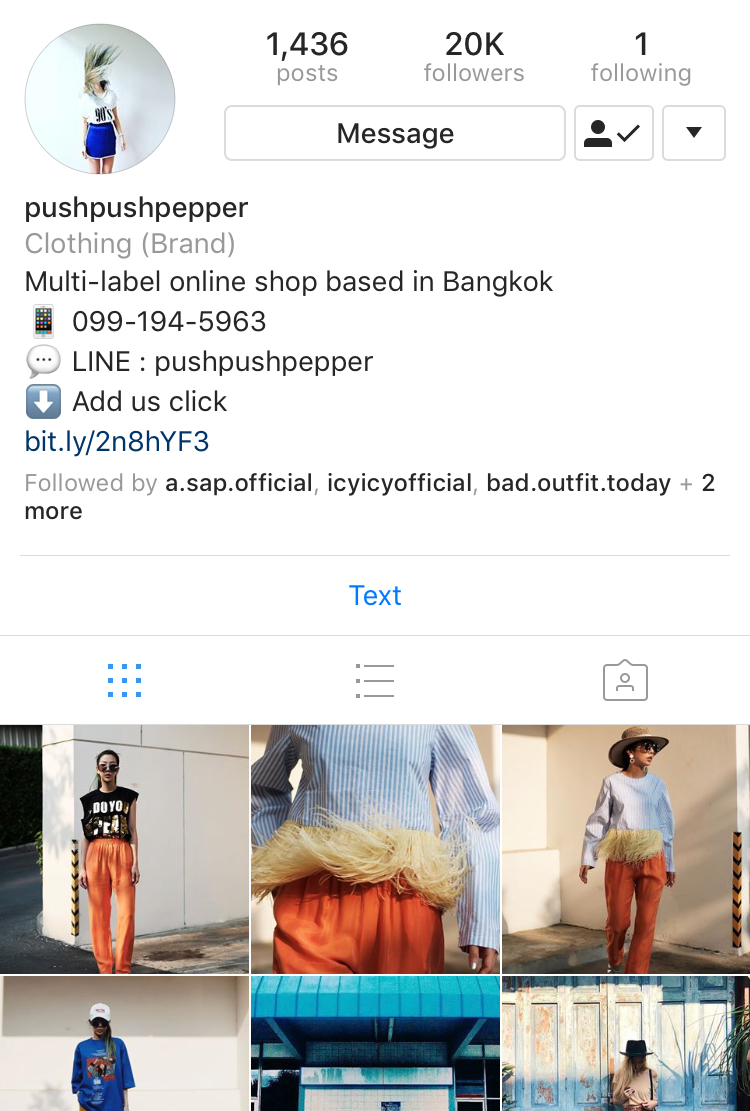750x1111 pixels.
Task: Expand suggested accounts dropdown arrow
Action: tap(693, 134)
